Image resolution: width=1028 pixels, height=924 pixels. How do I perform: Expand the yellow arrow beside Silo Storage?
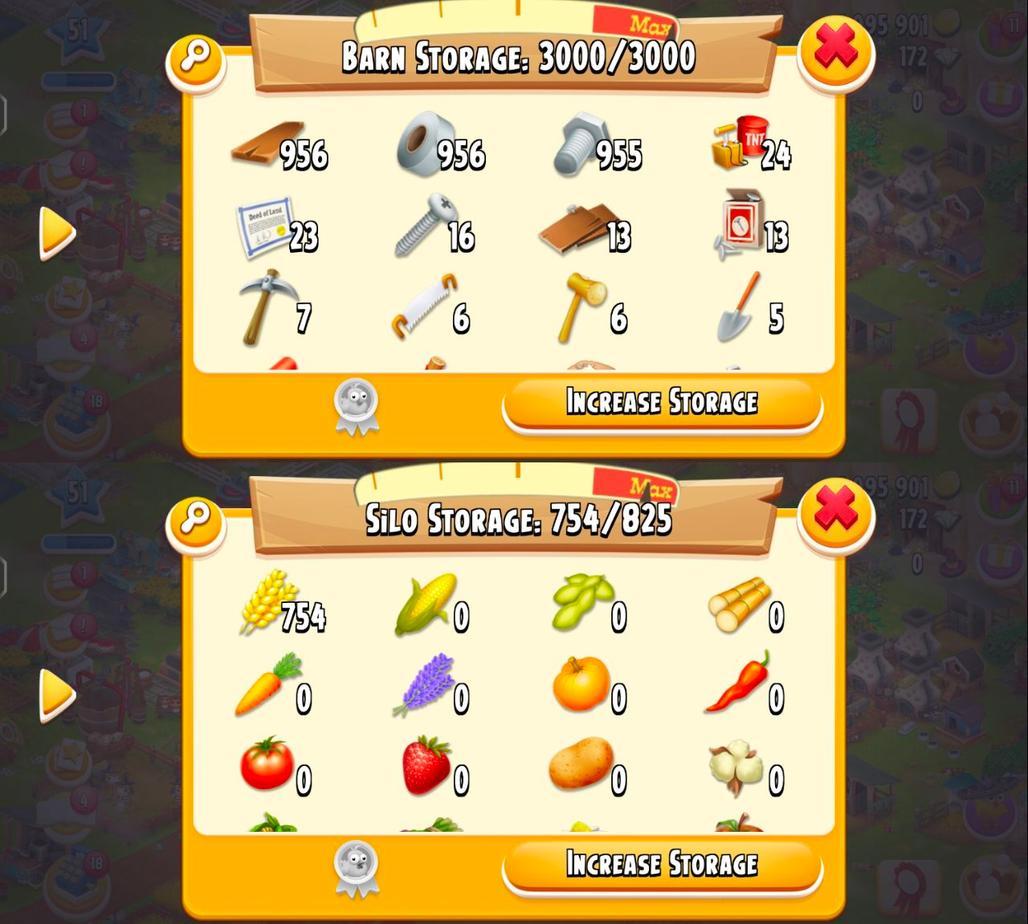tap(57, 694)
